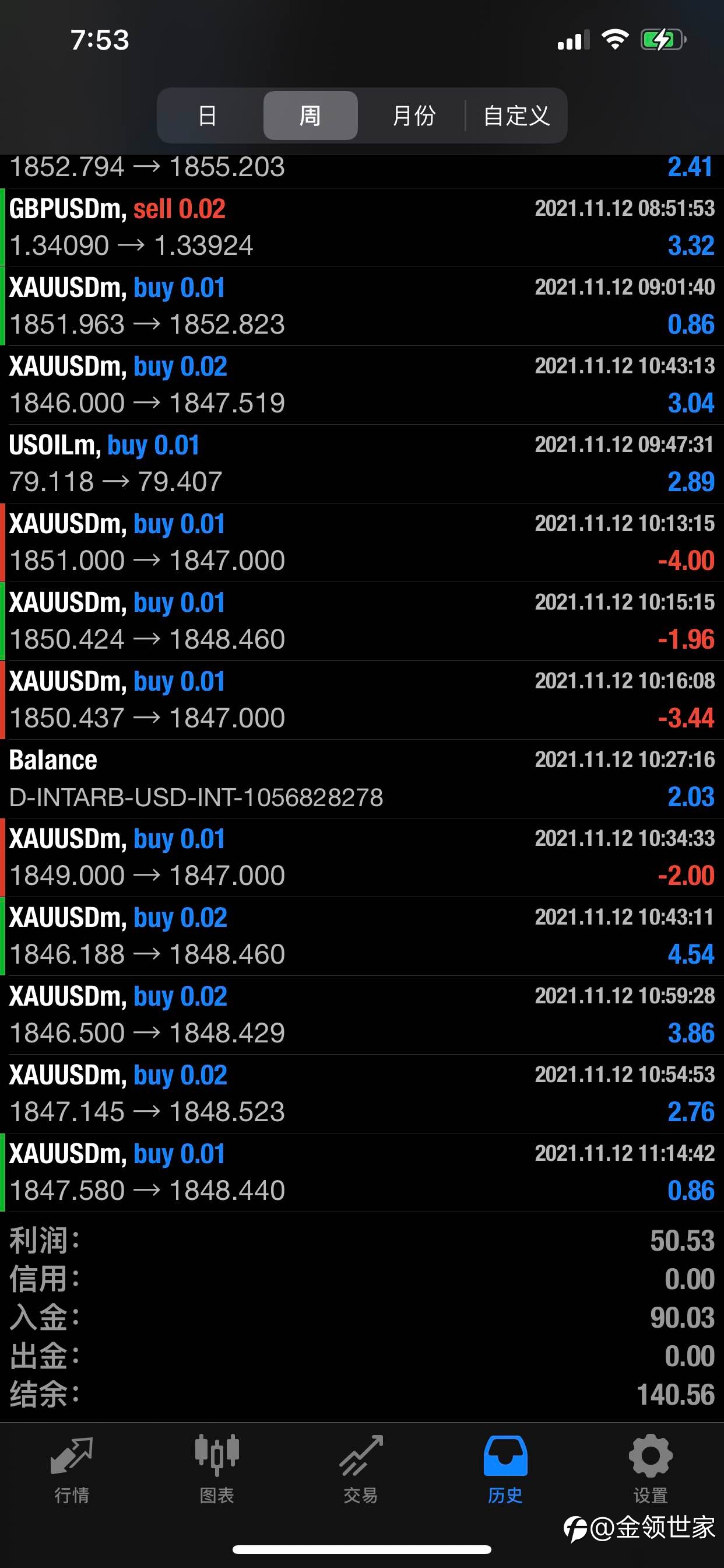Image resolution: width=724 pixels, height=1568 pixels.
Task: Expand the XAUUSDm trade closed at 11:14:42
Action: coord(362,1172)
